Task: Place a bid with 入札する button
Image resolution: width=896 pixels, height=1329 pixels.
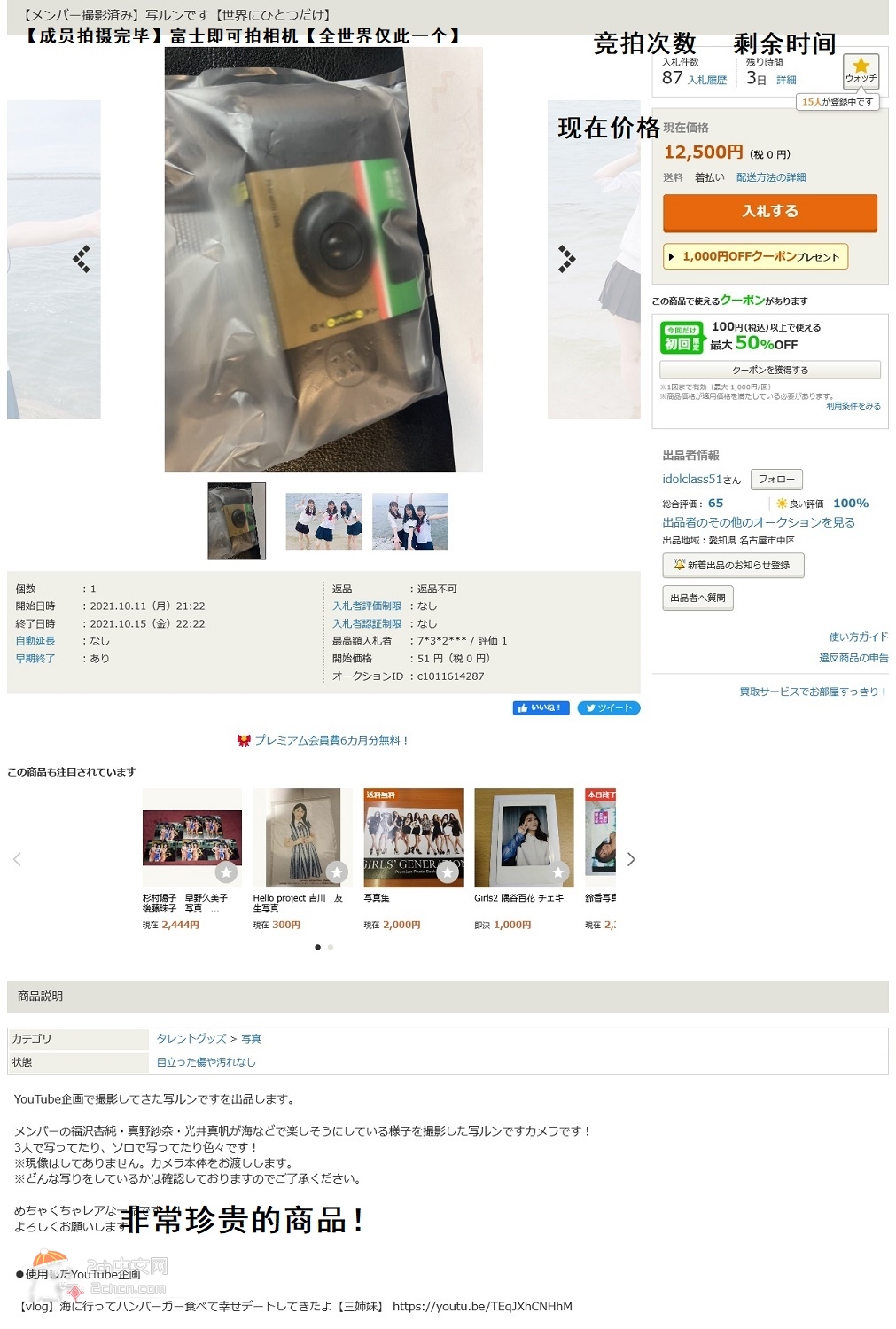Action: click(769, 212)
